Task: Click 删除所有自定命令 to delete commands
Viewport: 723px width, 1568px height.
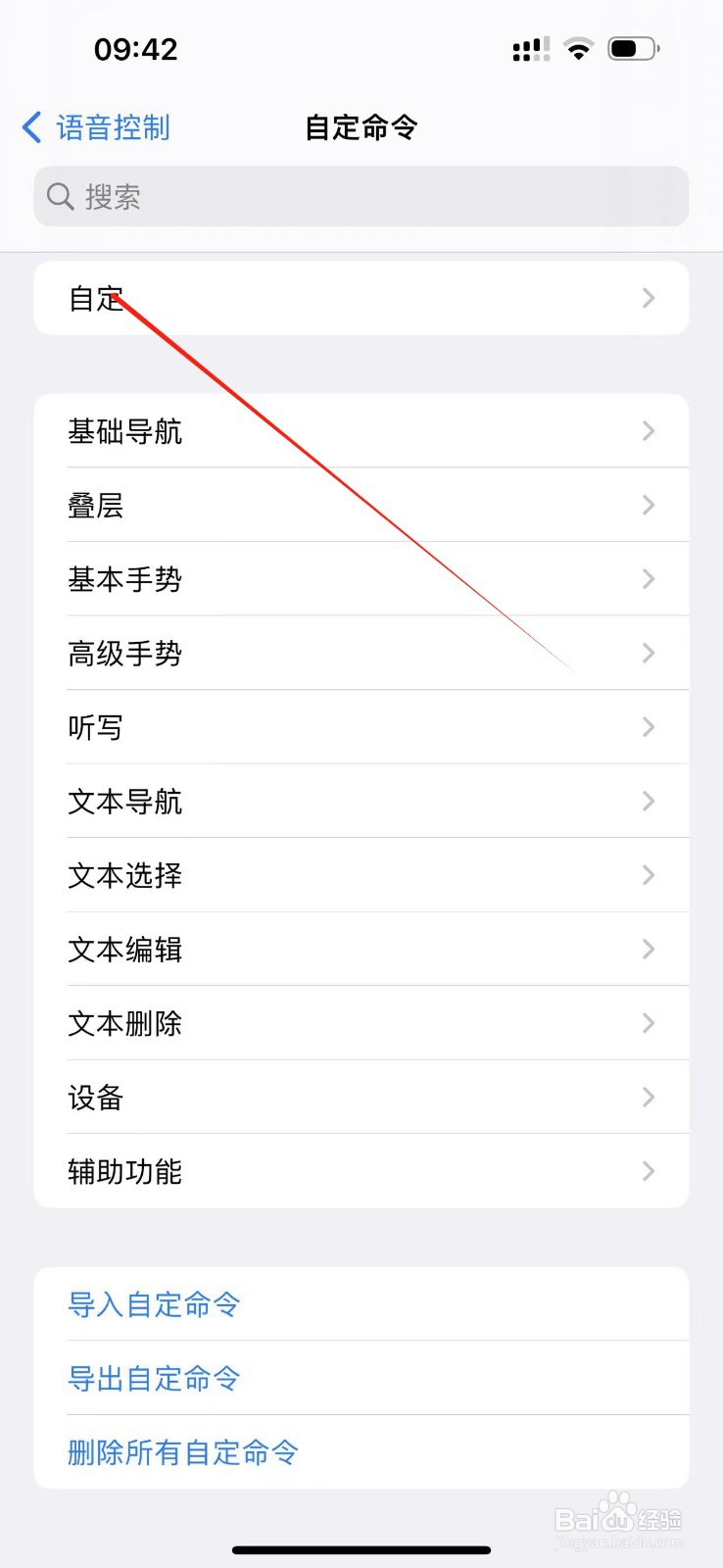Action: [x=181, y=1452]
